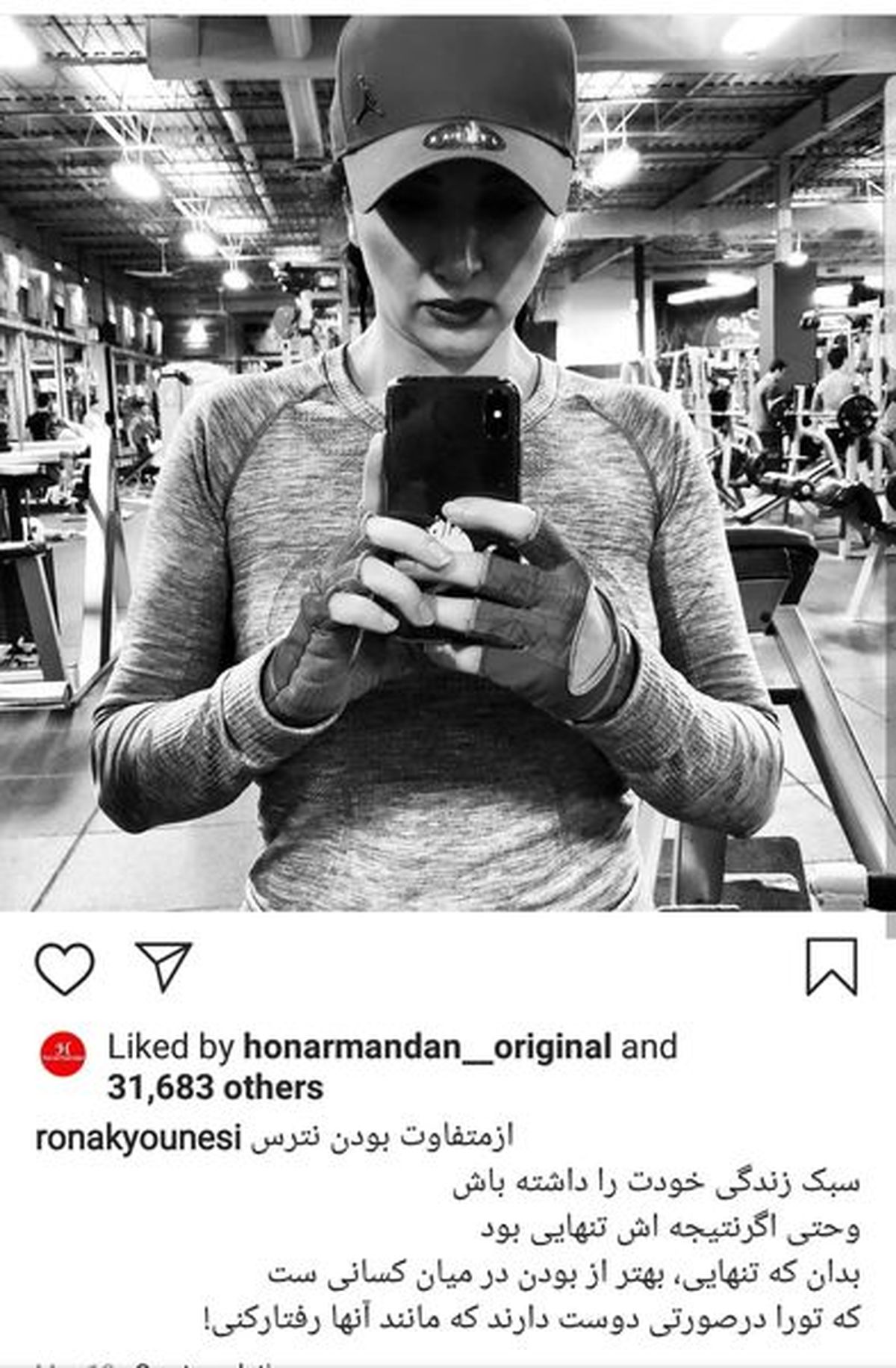Open honarmandan__original's red avatar
This screenshot has width=896, height=1368.
[63, 1054]
